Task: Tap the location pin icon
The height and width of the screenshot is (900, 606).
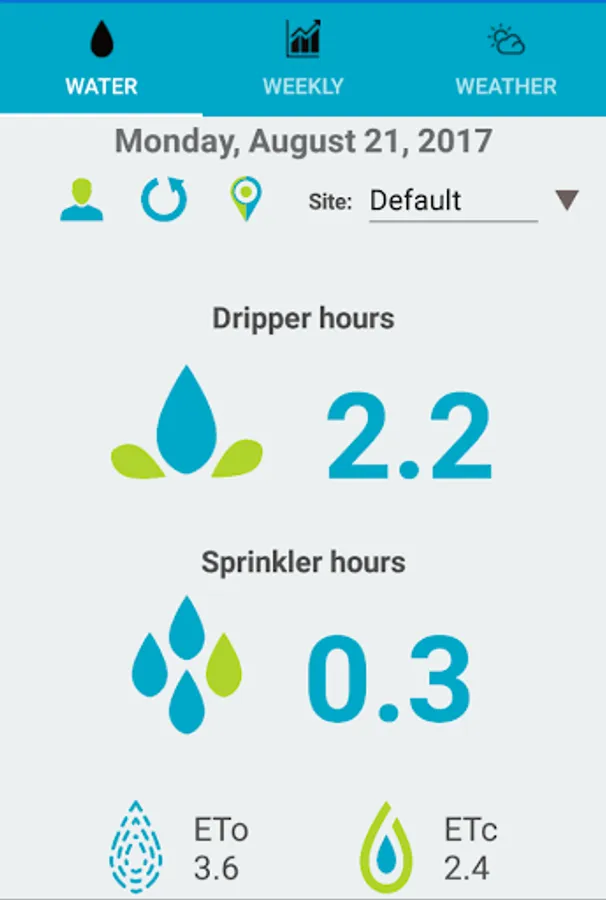Action: [x=245, y=200]
